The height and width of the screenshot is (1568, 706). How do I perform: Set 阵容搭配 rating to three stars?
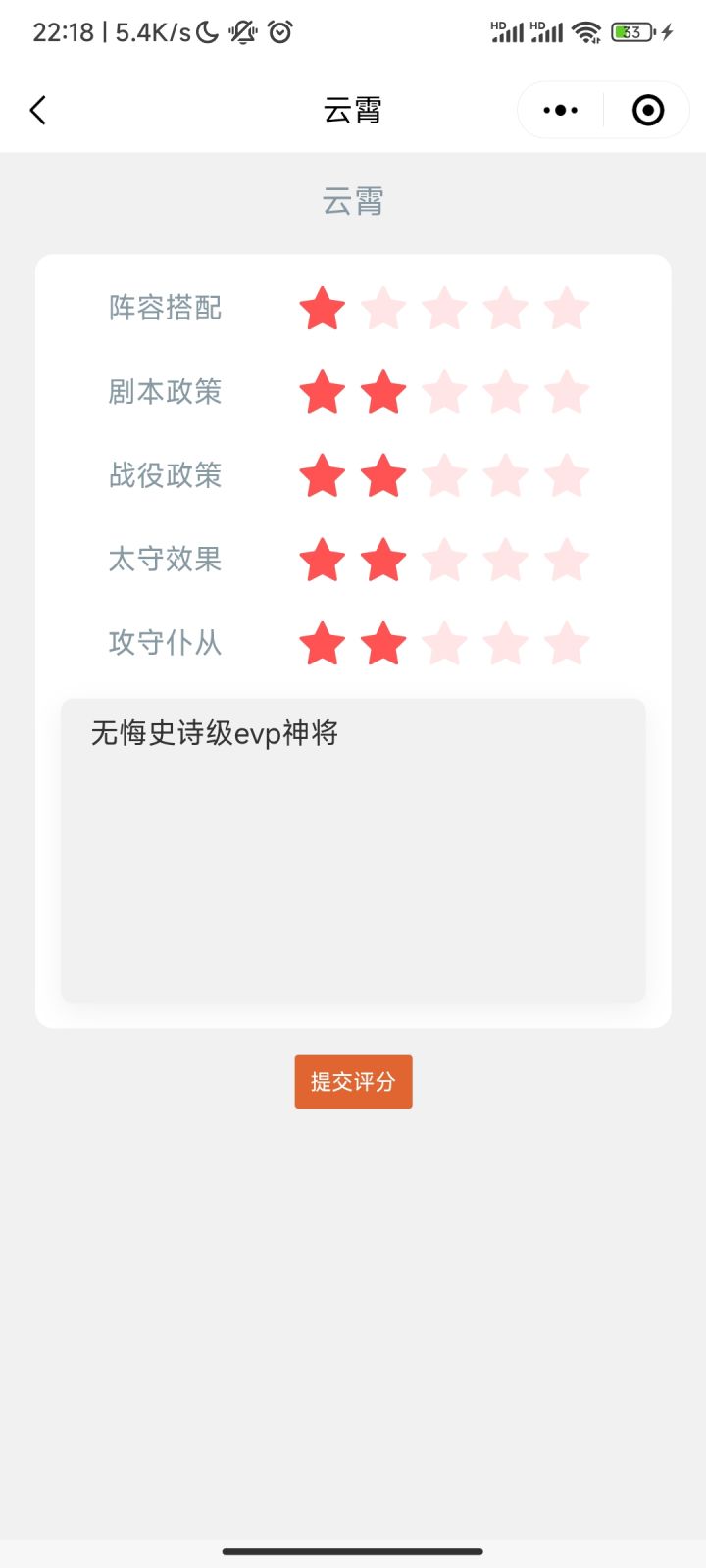444,309
